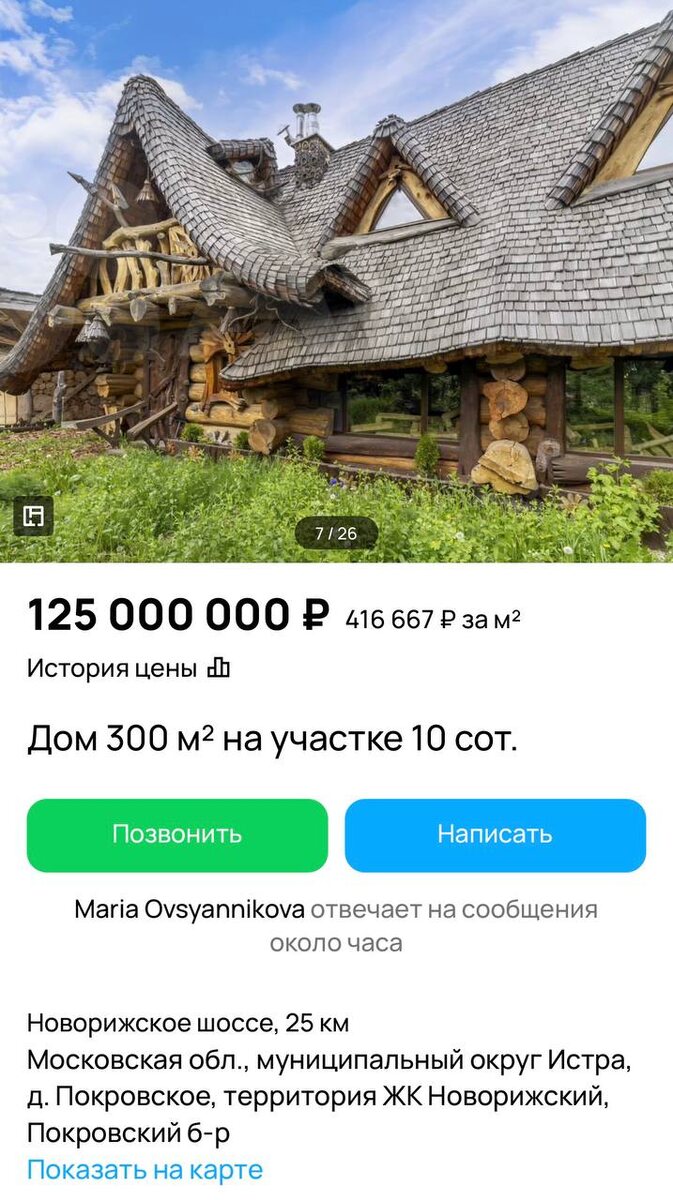Open the house photo gallery
The width and height of the screenshot is (673, 1200).
[x=336, y=280]
